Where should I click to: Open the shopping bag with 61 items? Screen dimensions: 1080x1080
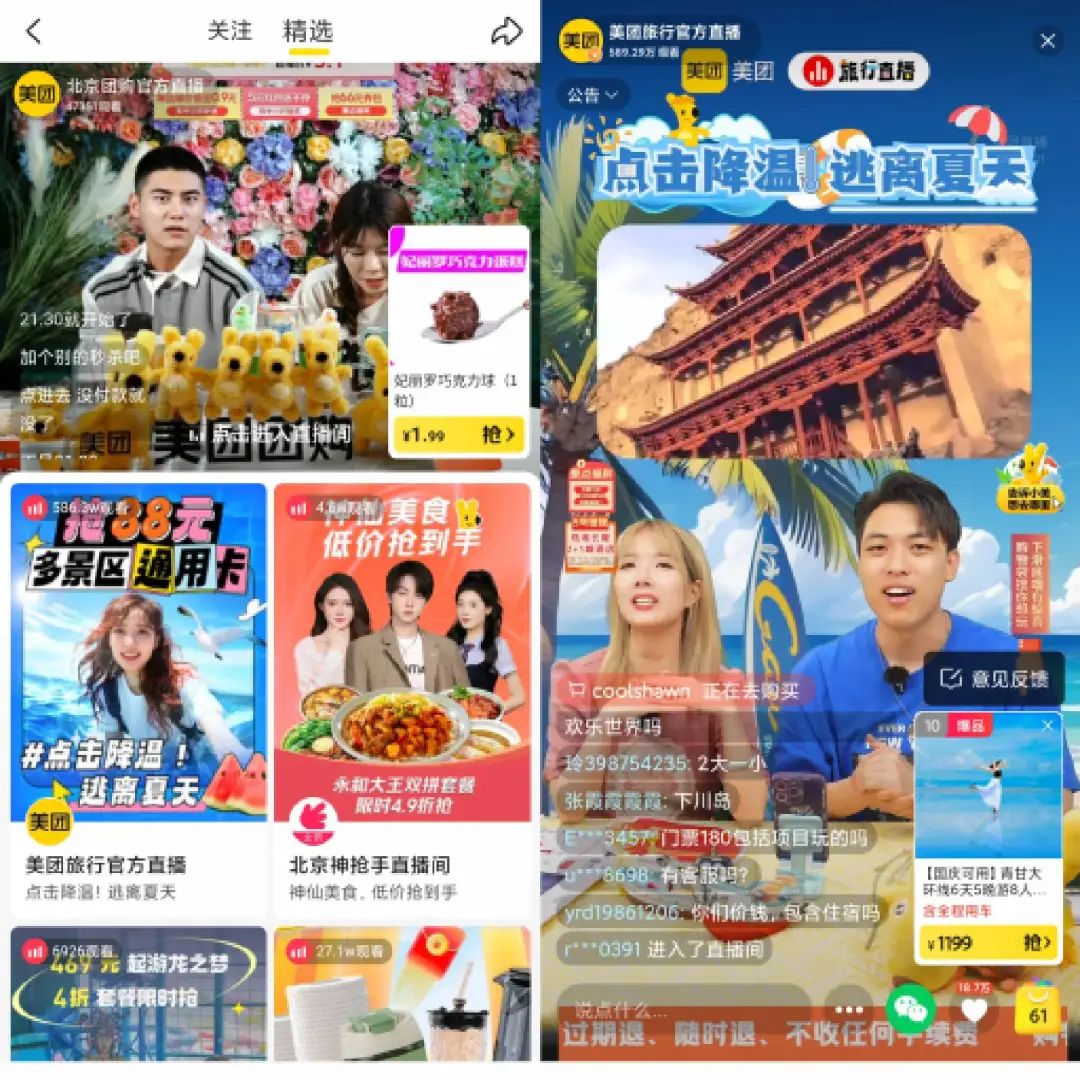click(1038, 1012)
